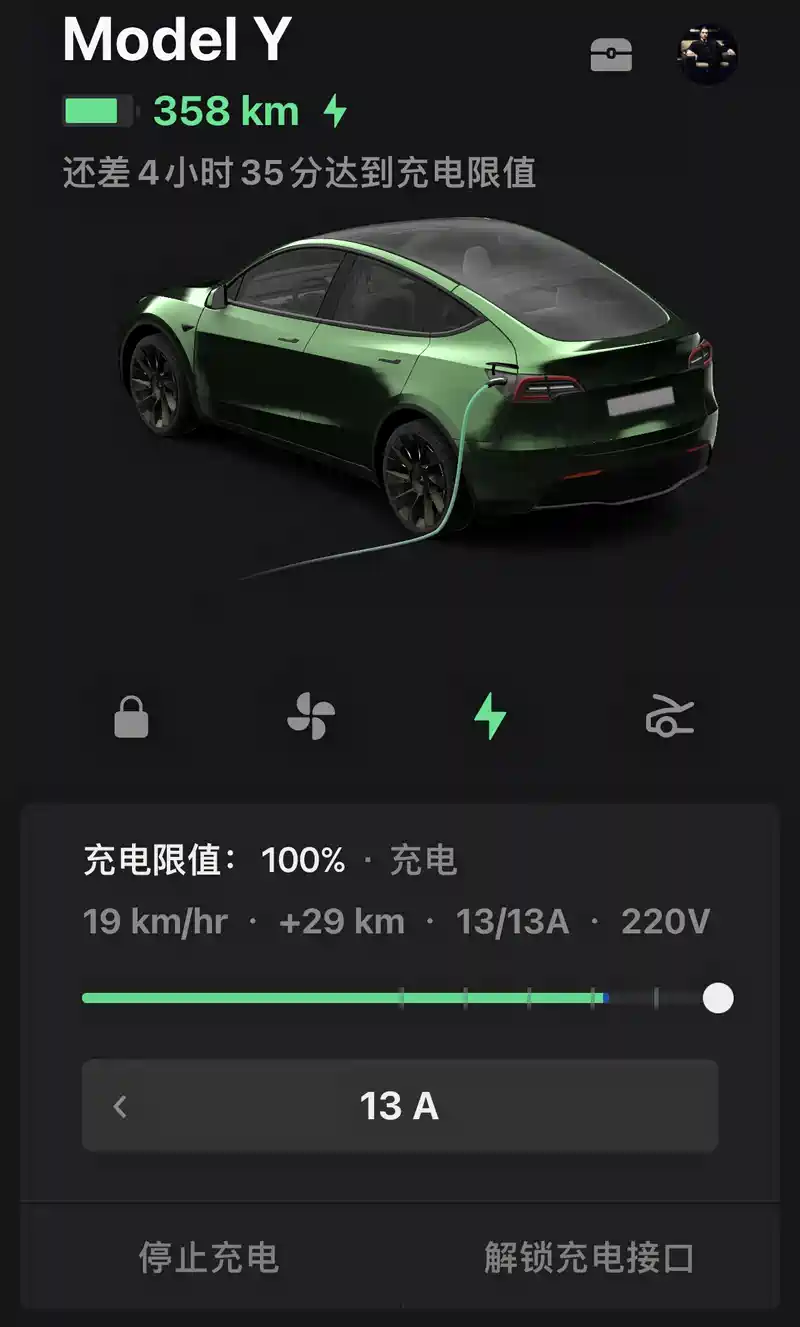This screenshot has height=1327, width=800.
Task: Open the profile avatar
Action: [708, 54]
